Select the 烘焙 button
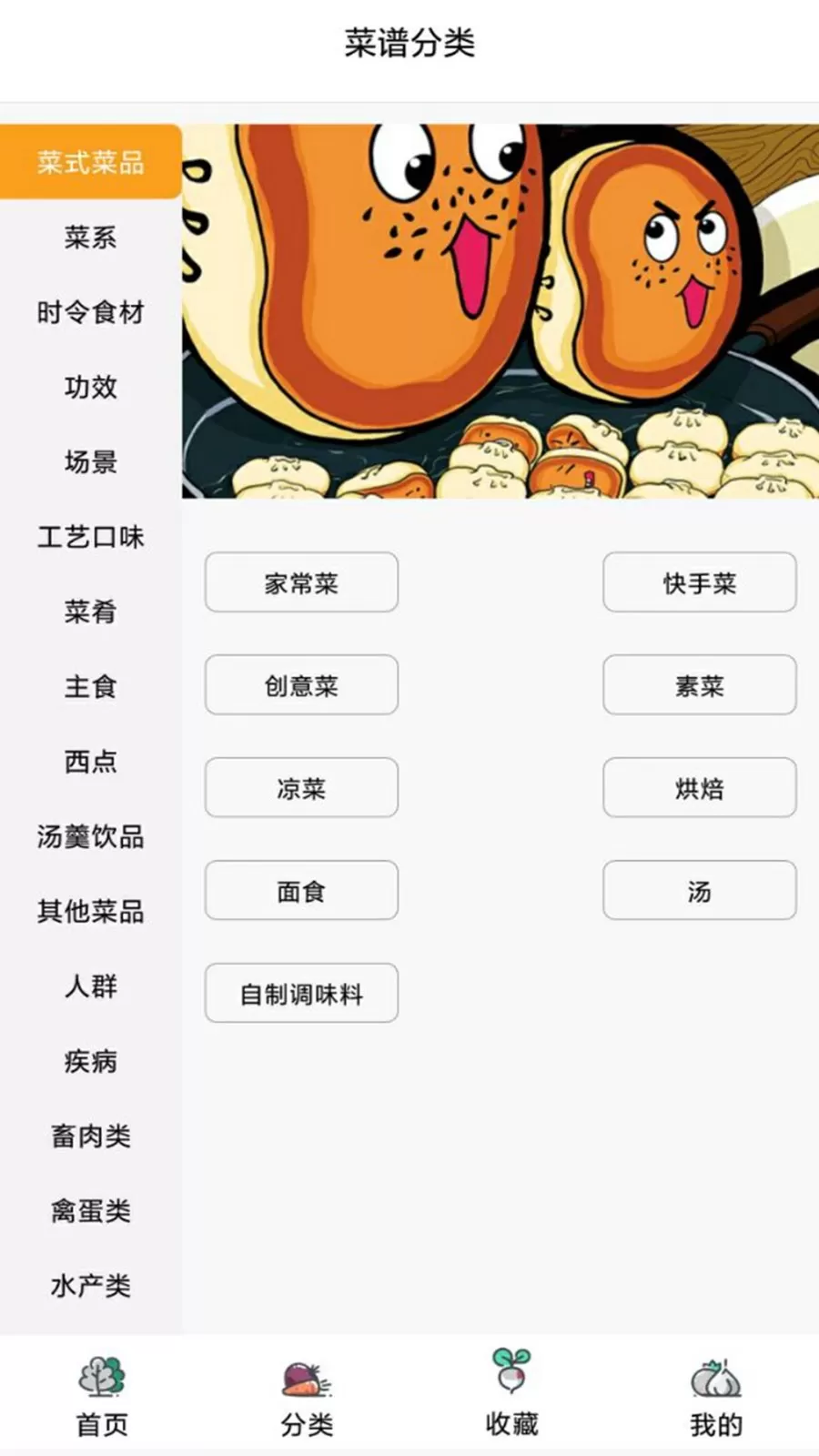 click(x=699, y=788)
